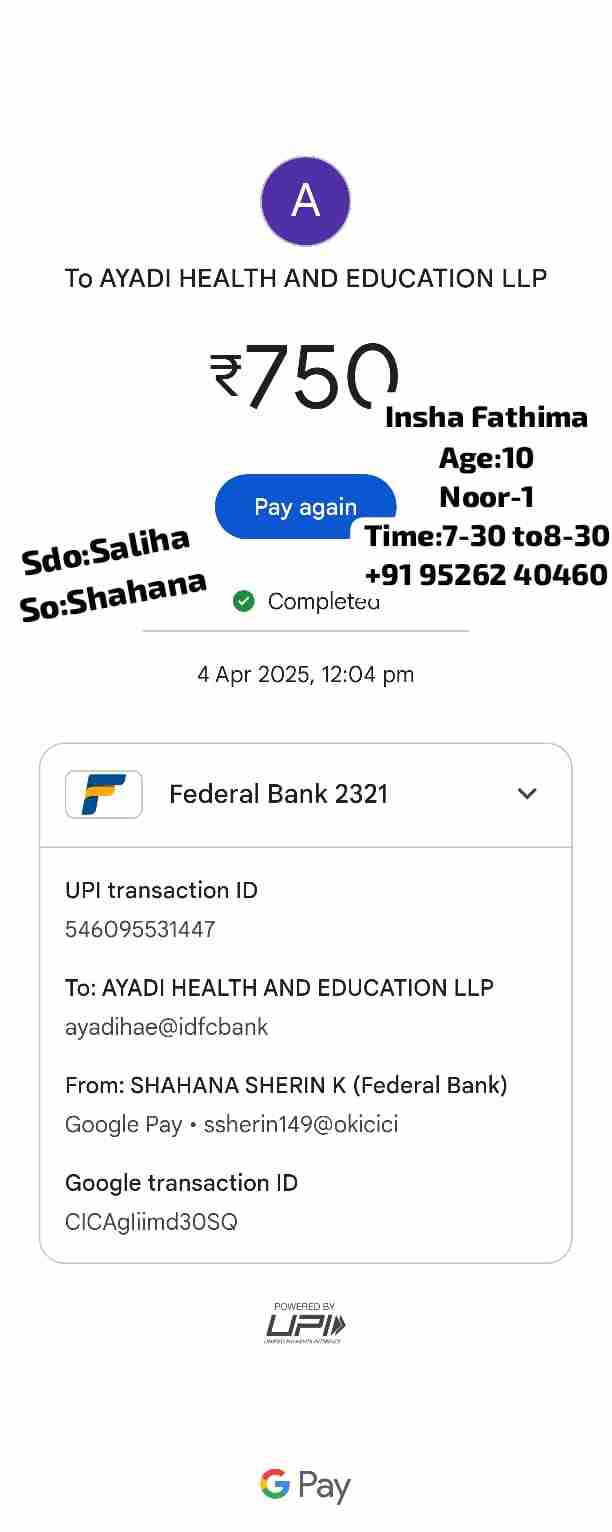Tap the Pay again button
The height and width of the screenshot is (1532, 612).
click(304, 507)
